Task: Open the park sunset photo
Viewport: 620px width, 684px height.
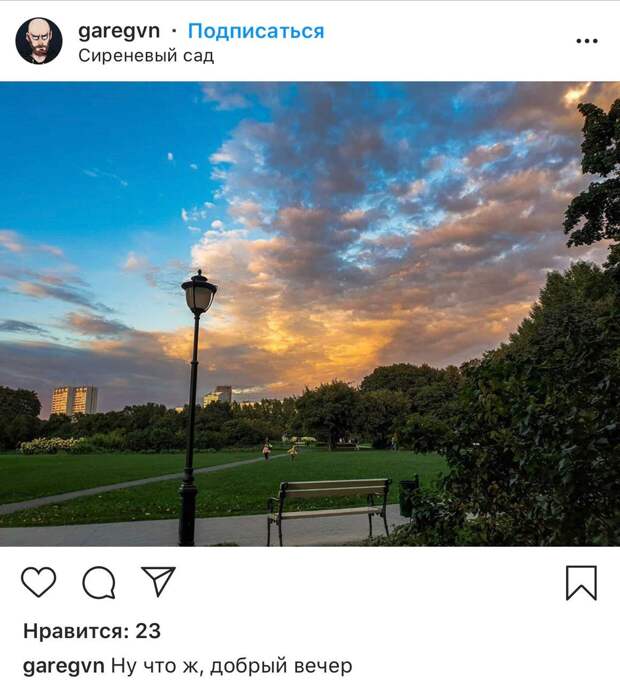Action: coord(310,314)
